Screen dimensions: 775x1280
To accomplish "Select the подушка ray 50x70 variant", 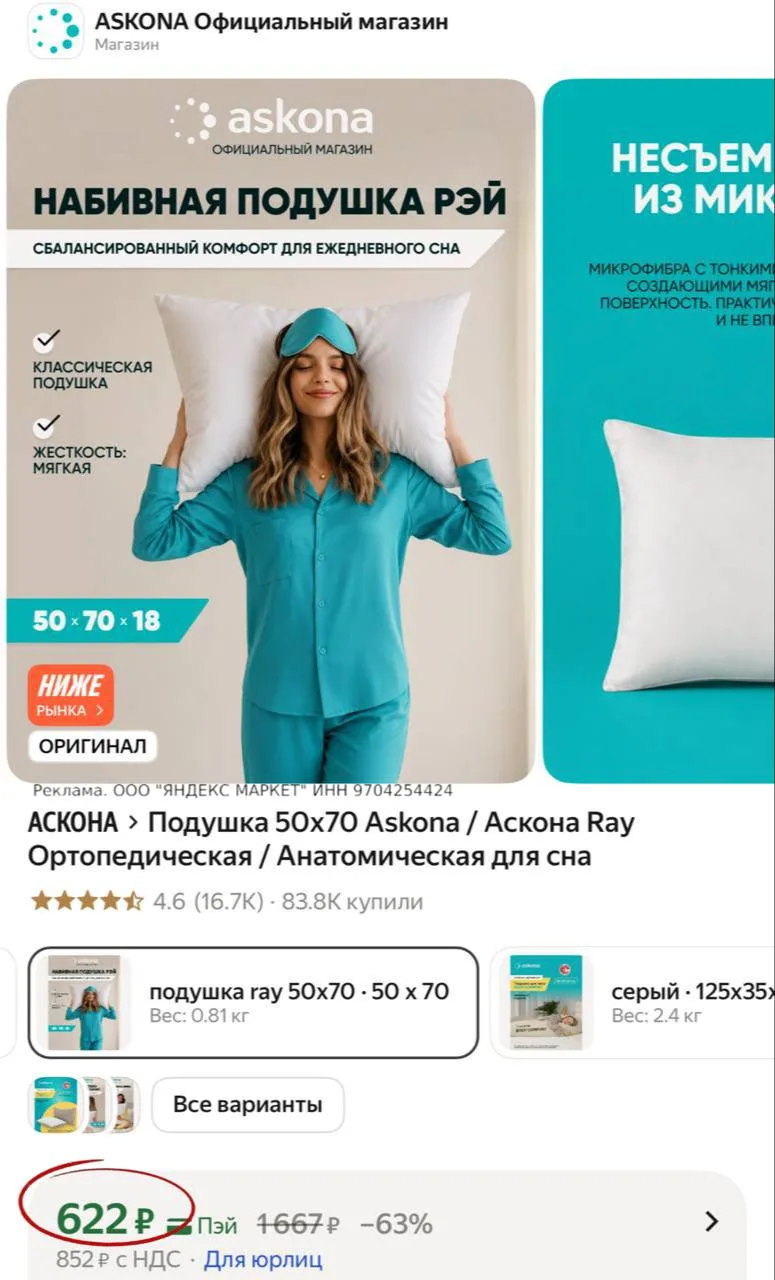I will (253, 1002).
